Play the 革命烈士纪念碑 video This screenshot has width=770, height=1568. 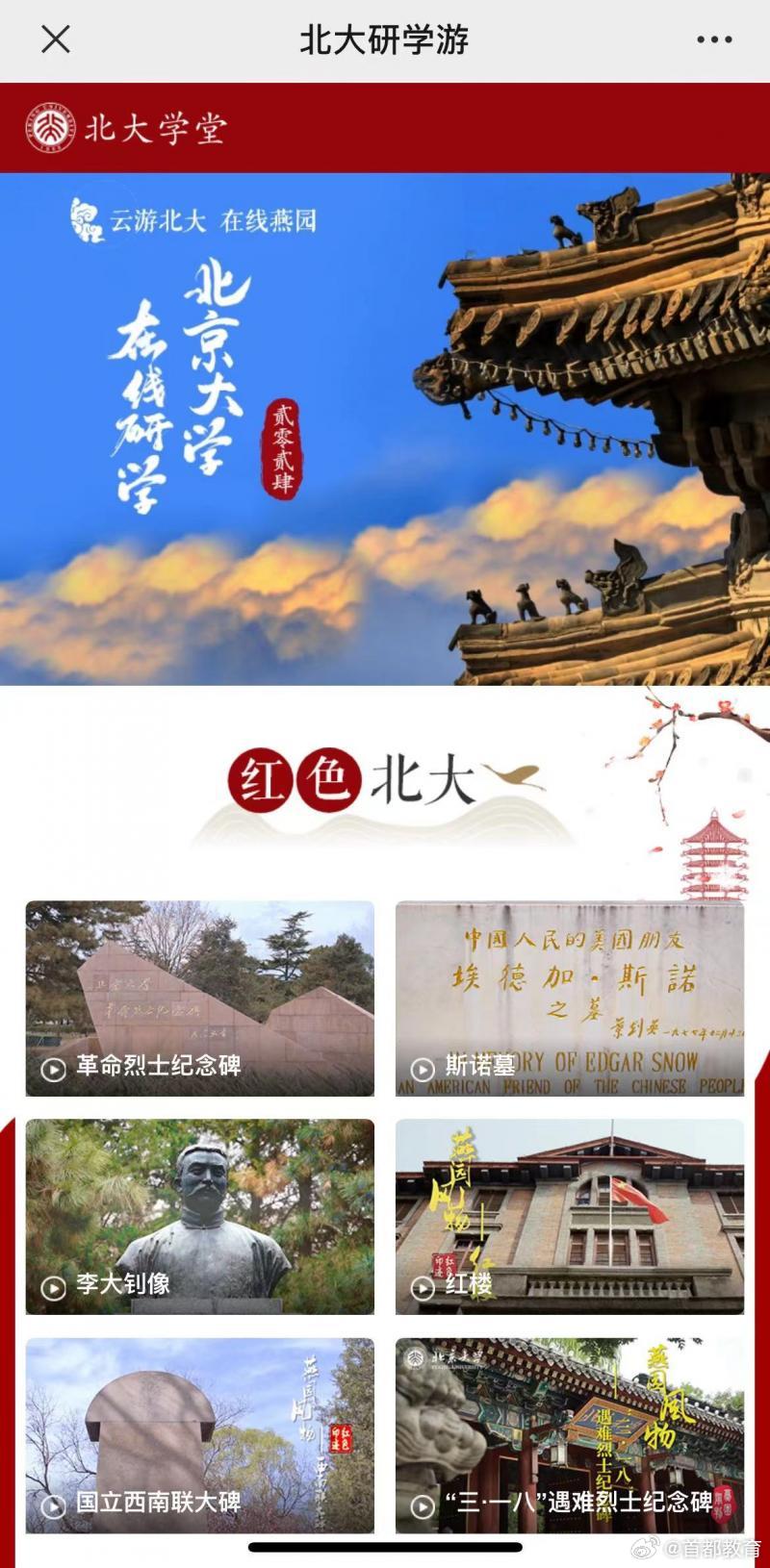199,999
